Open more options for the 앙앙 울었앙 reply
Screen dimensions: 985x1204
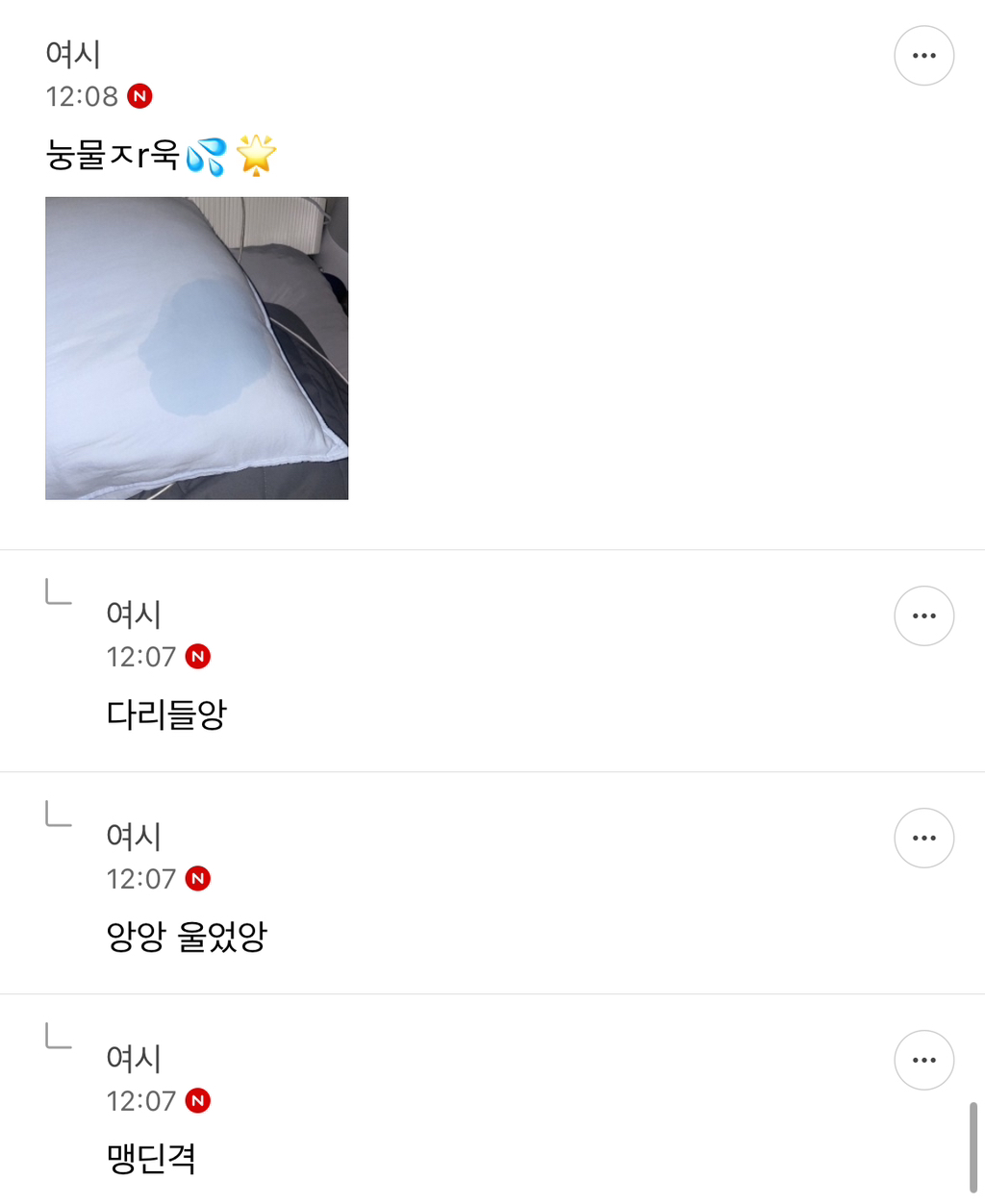pos(923,838)
